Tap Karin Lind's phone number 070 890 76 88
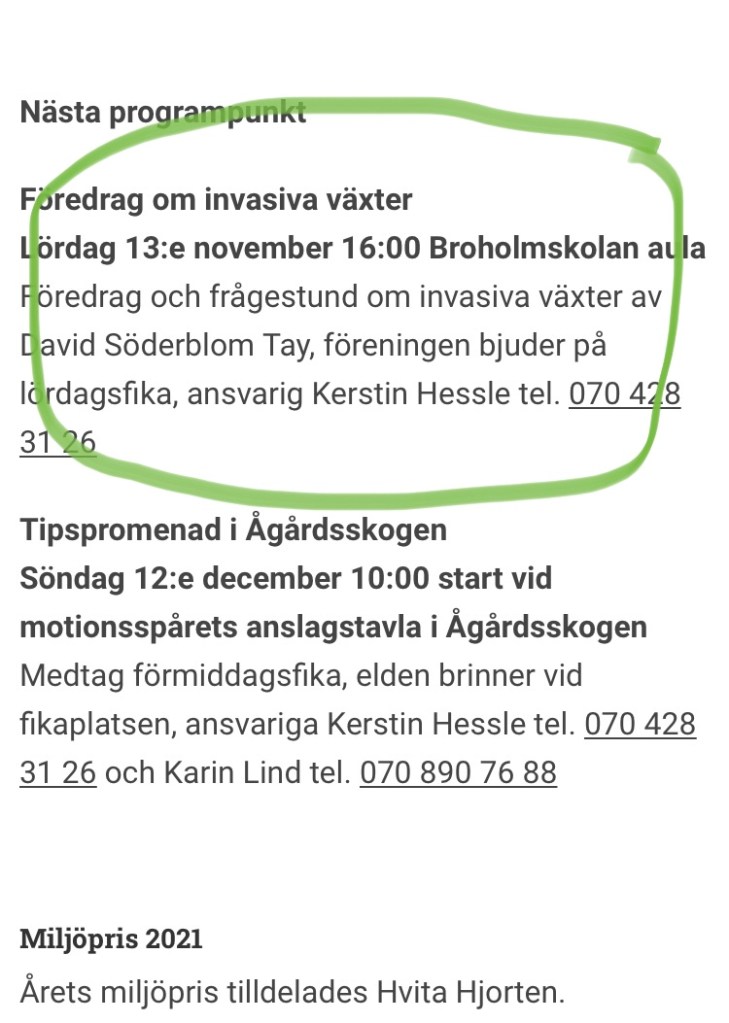The image size is (729, 1023). click(x=457, y=772)
